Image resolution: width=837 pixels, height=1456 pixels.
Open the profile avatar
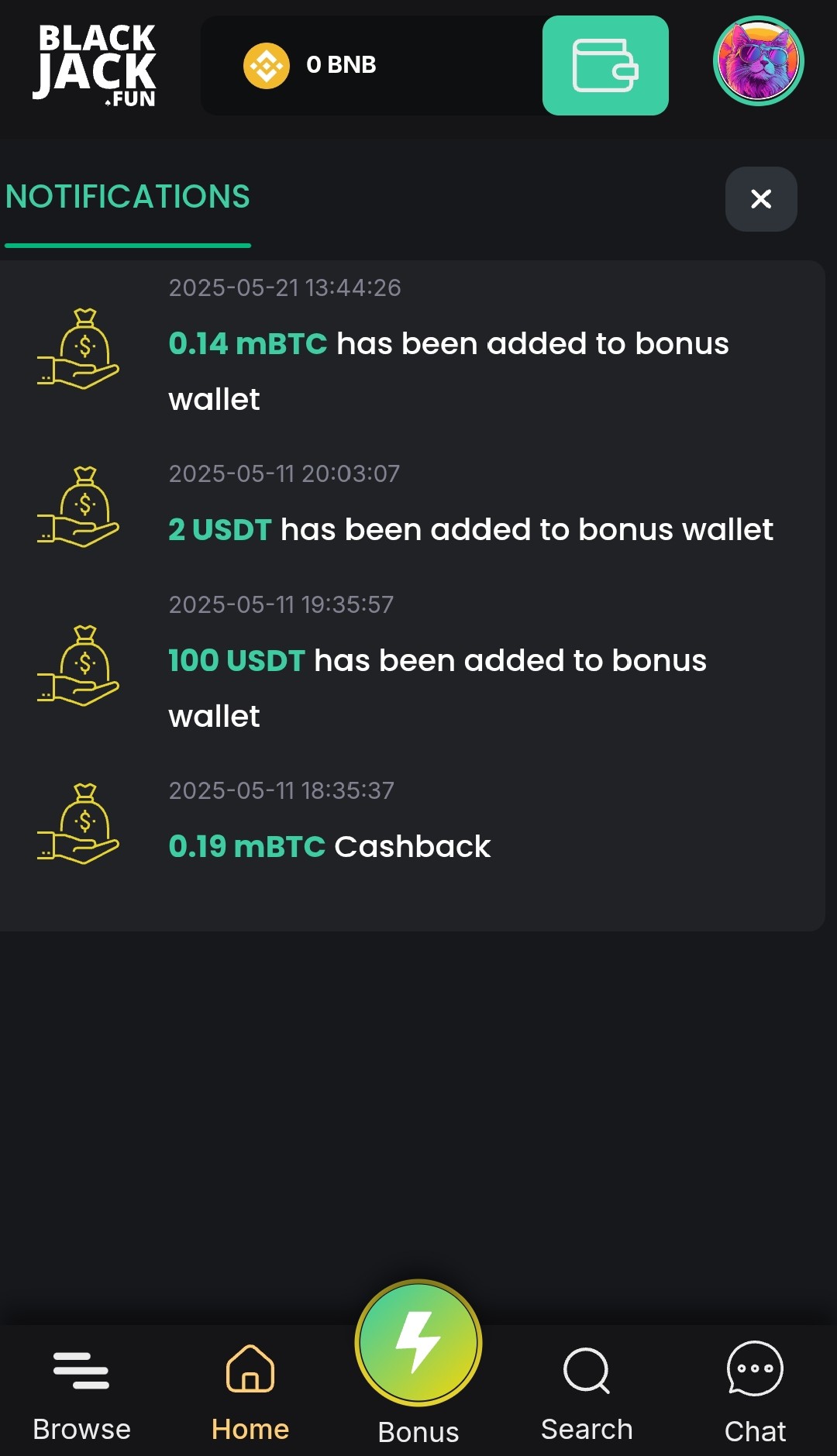coord(758,61)
